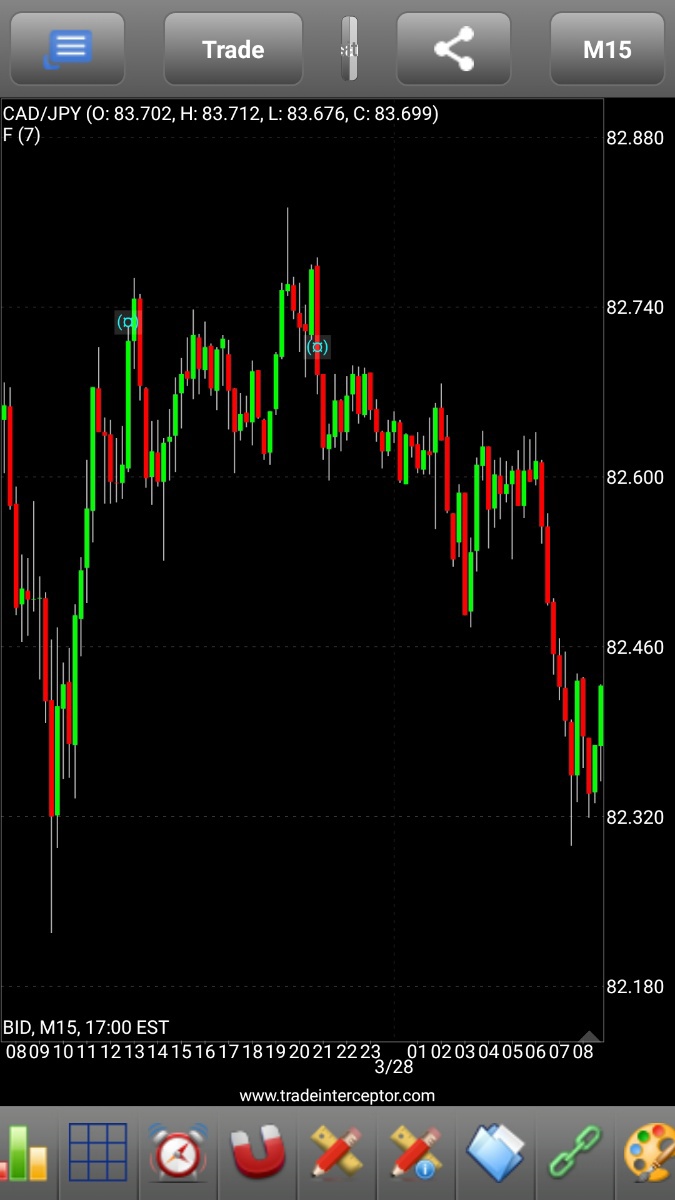The height and width of the screenshot is (1200, 675).
Task: Share this CAD/JPY chart
Action: tap(454, 49)
